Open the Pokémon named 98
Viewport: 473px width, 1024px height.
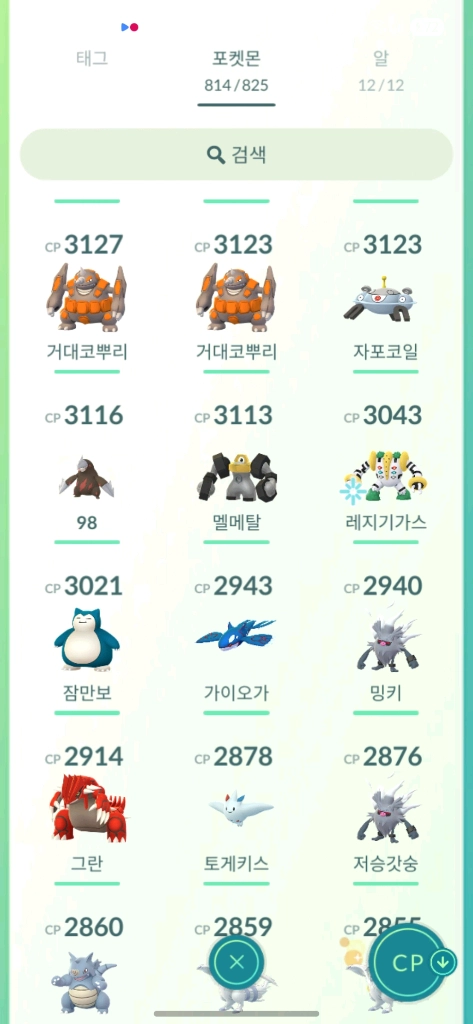[x=87, y=469]
